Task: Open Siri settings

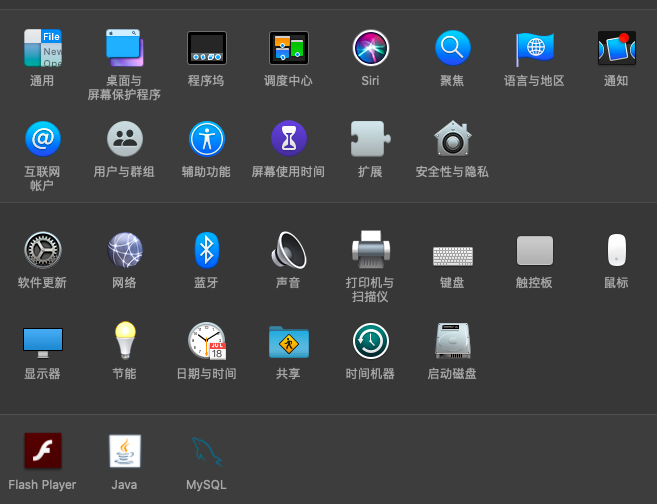Action: coord(370,48)
